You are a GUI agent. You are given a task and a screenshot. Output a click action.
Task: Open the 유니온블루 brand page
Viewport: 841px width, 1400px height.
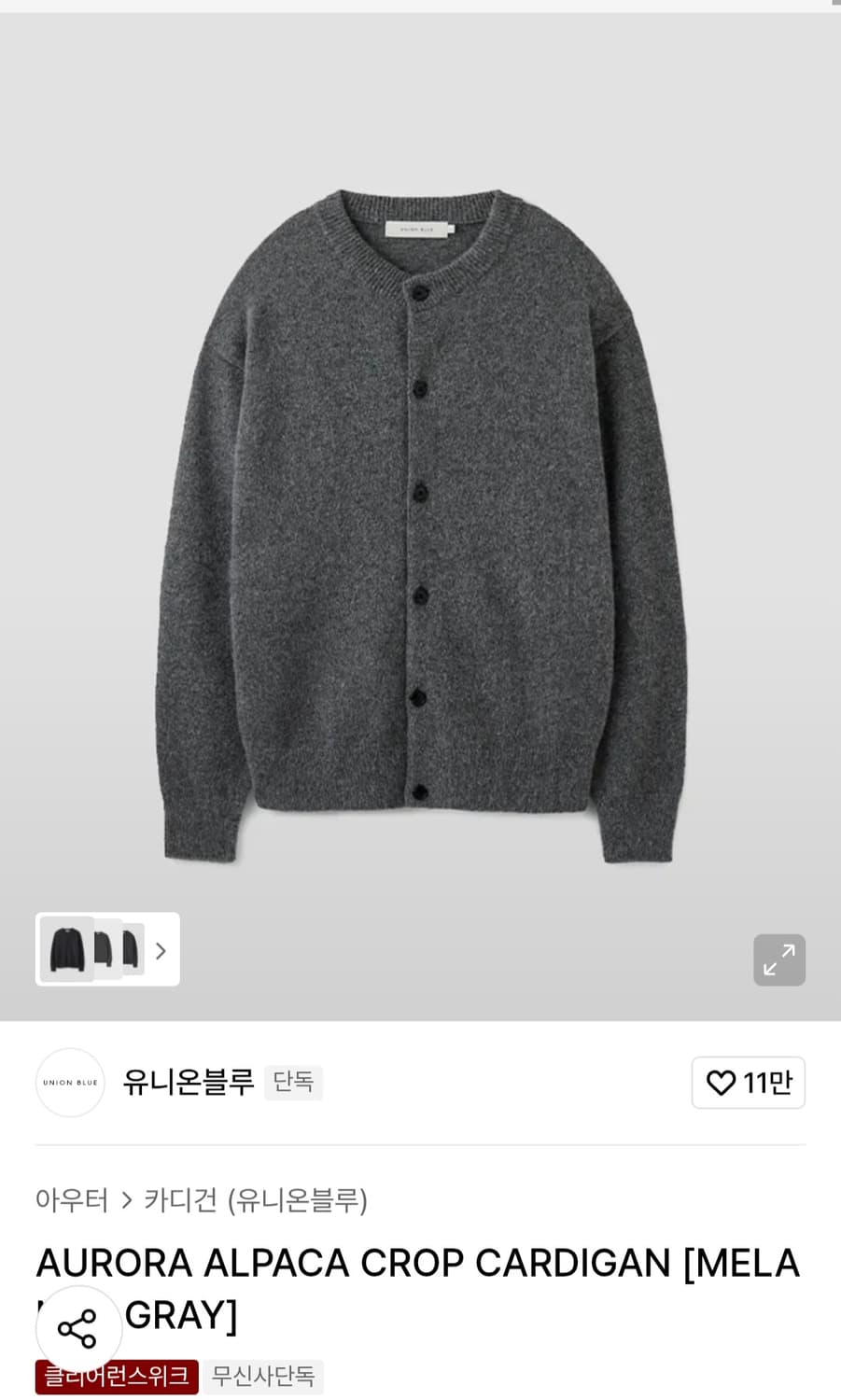tap(188, 1083)
